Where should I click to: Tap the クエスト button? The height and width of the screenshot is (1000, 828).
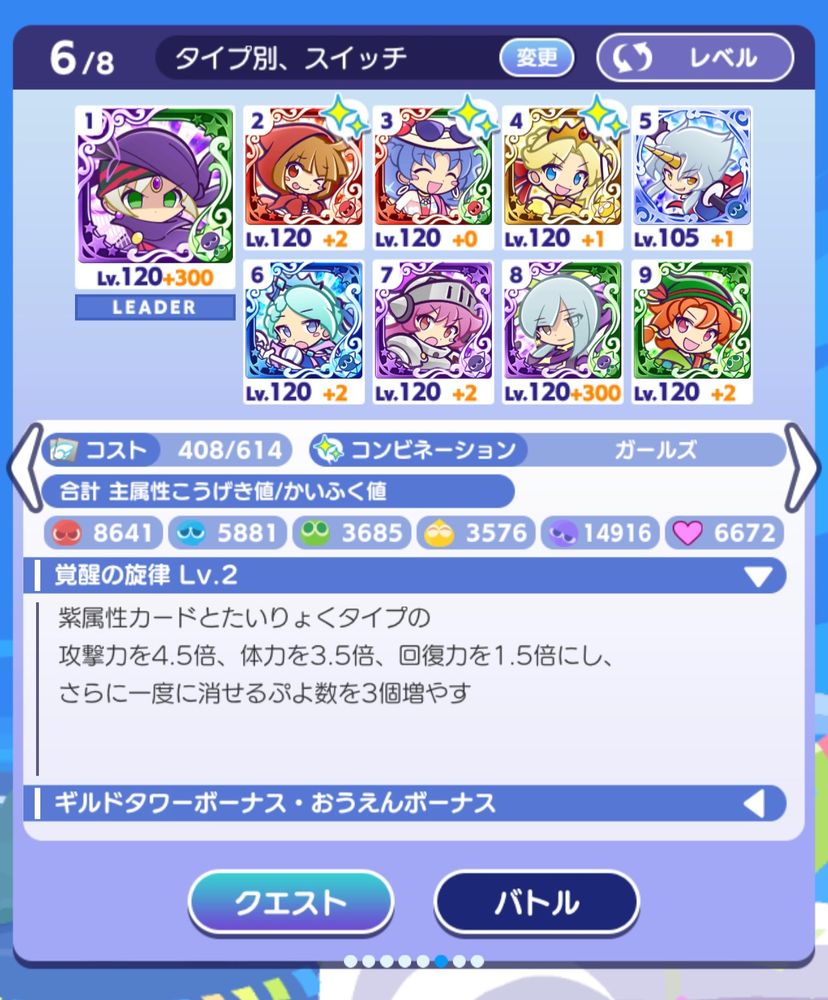coord(290,901)
